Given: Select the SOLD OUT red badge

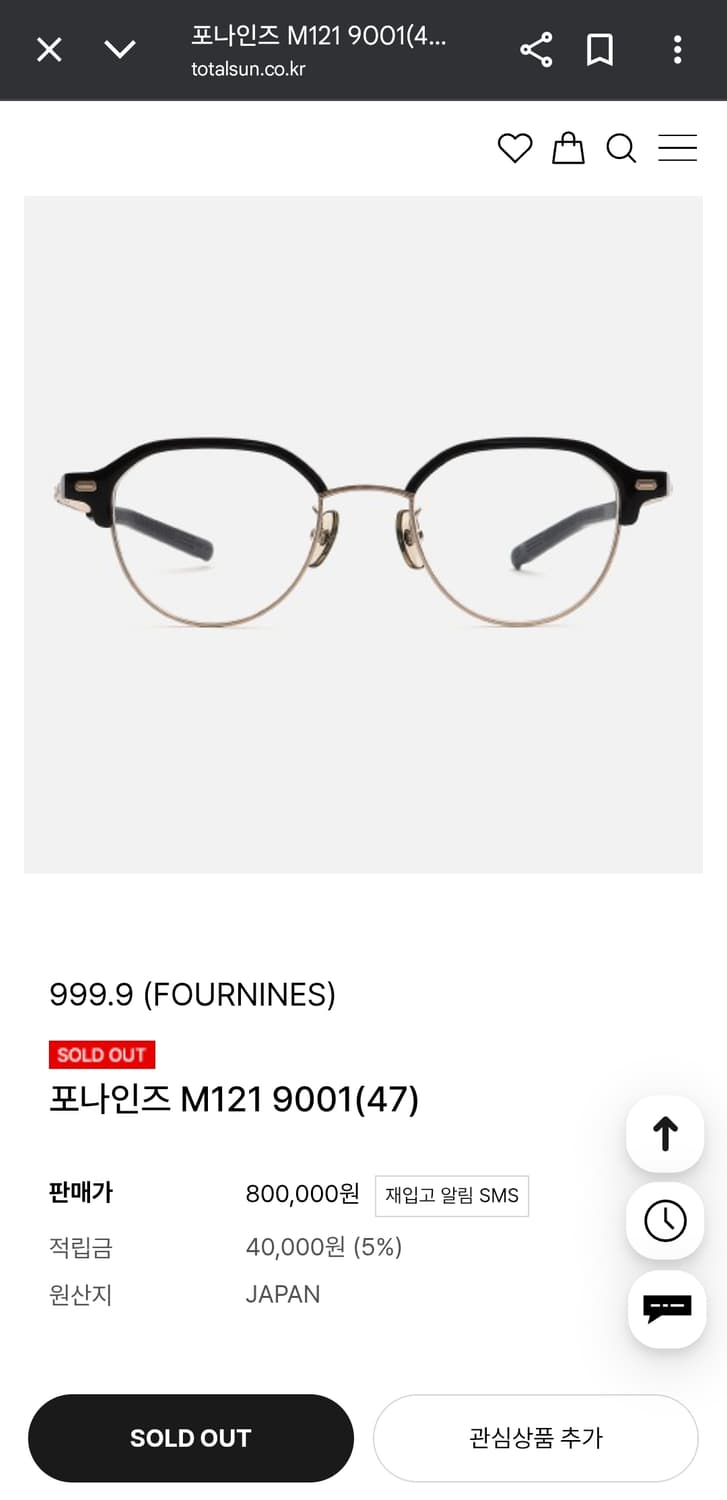Looking at the screenshot, I should 102,1054.
